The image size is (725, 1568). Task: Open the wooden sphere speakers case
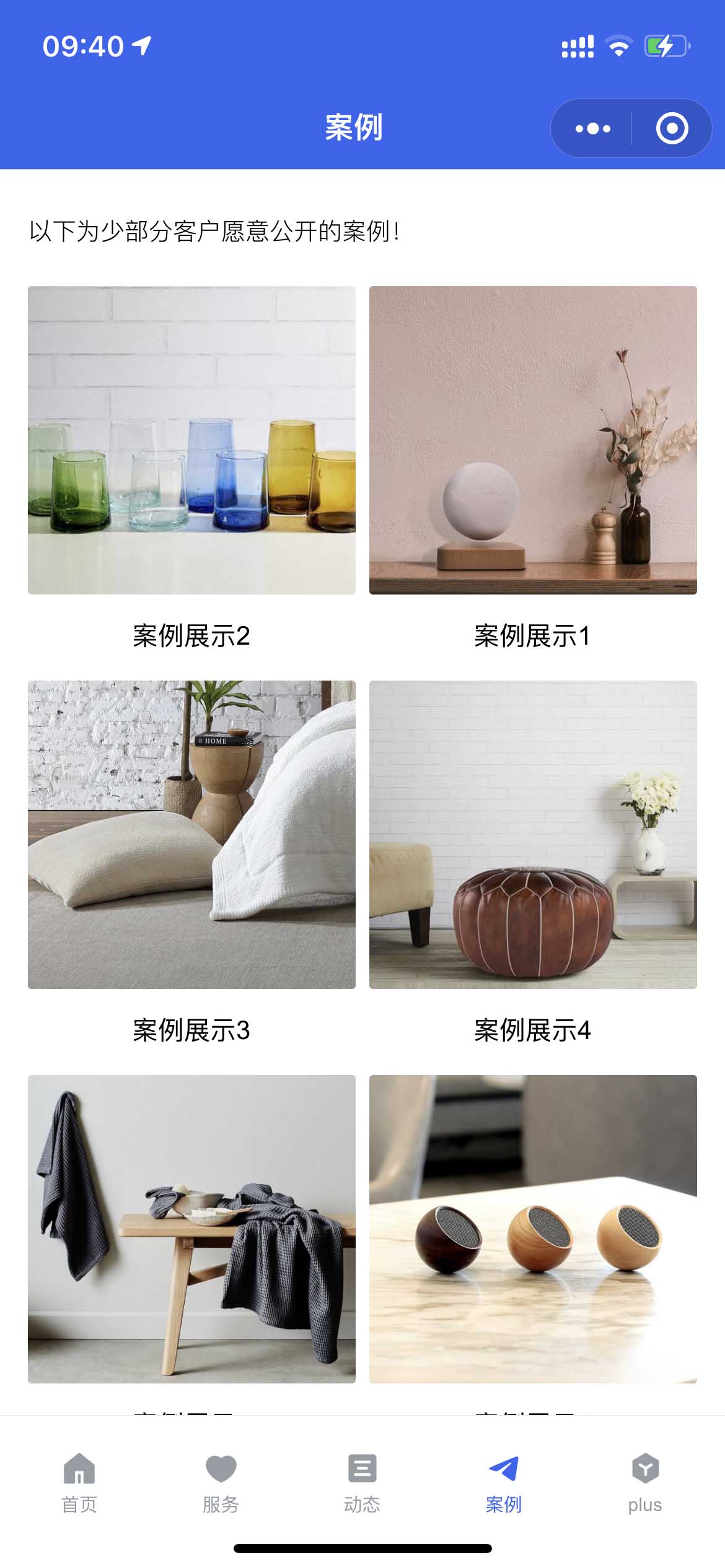[533, 1229]
